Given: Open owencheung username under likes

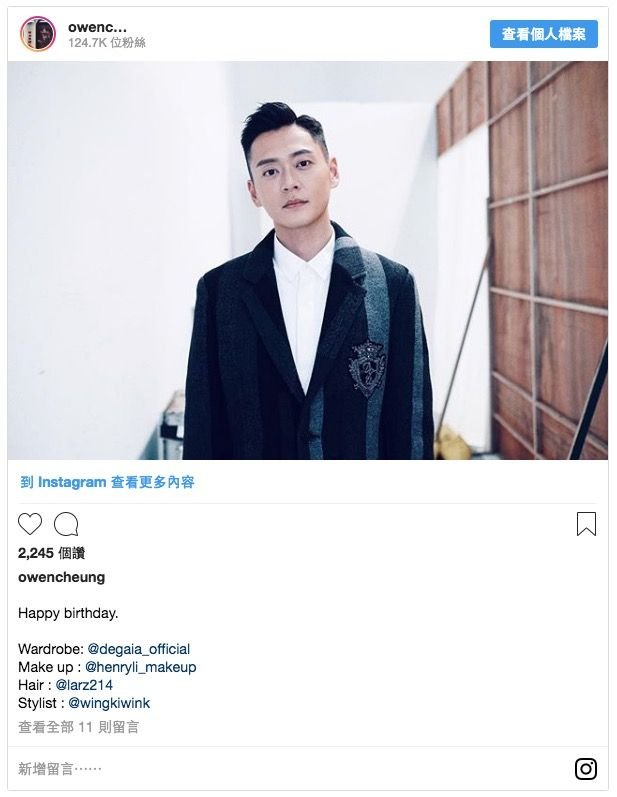Looking at the screenshot, I should click(x=61, y=577).
